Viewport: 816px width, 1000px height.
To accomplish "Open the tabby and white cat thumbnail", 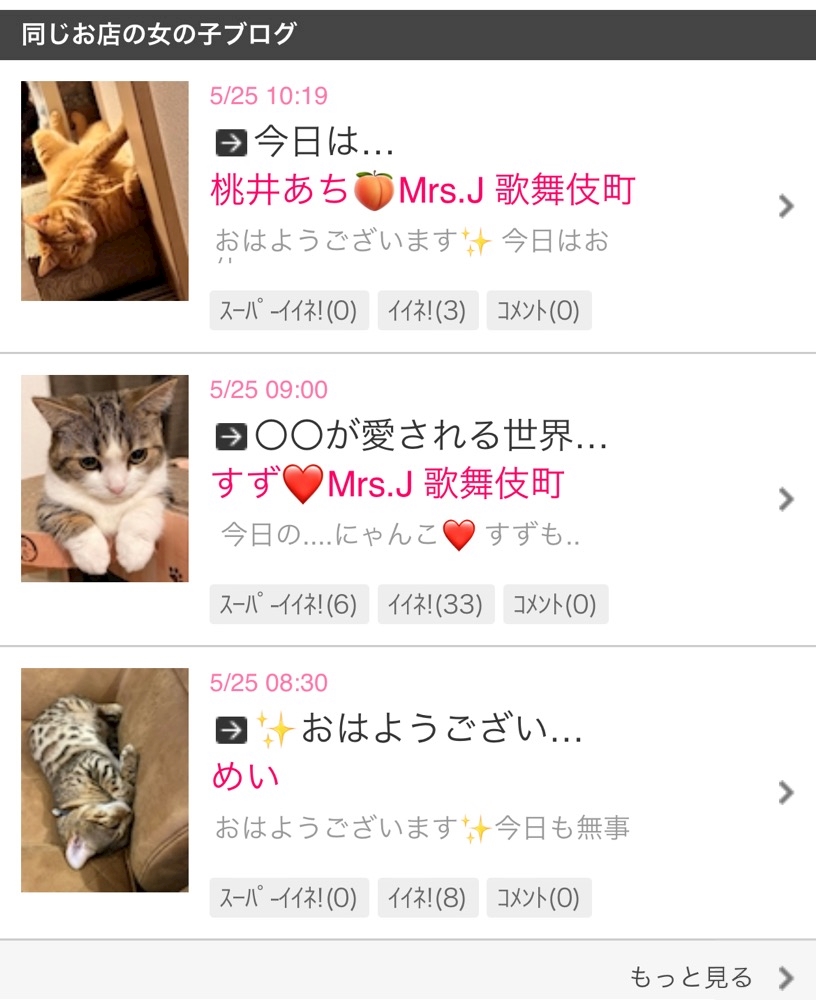I will [105, 478].
